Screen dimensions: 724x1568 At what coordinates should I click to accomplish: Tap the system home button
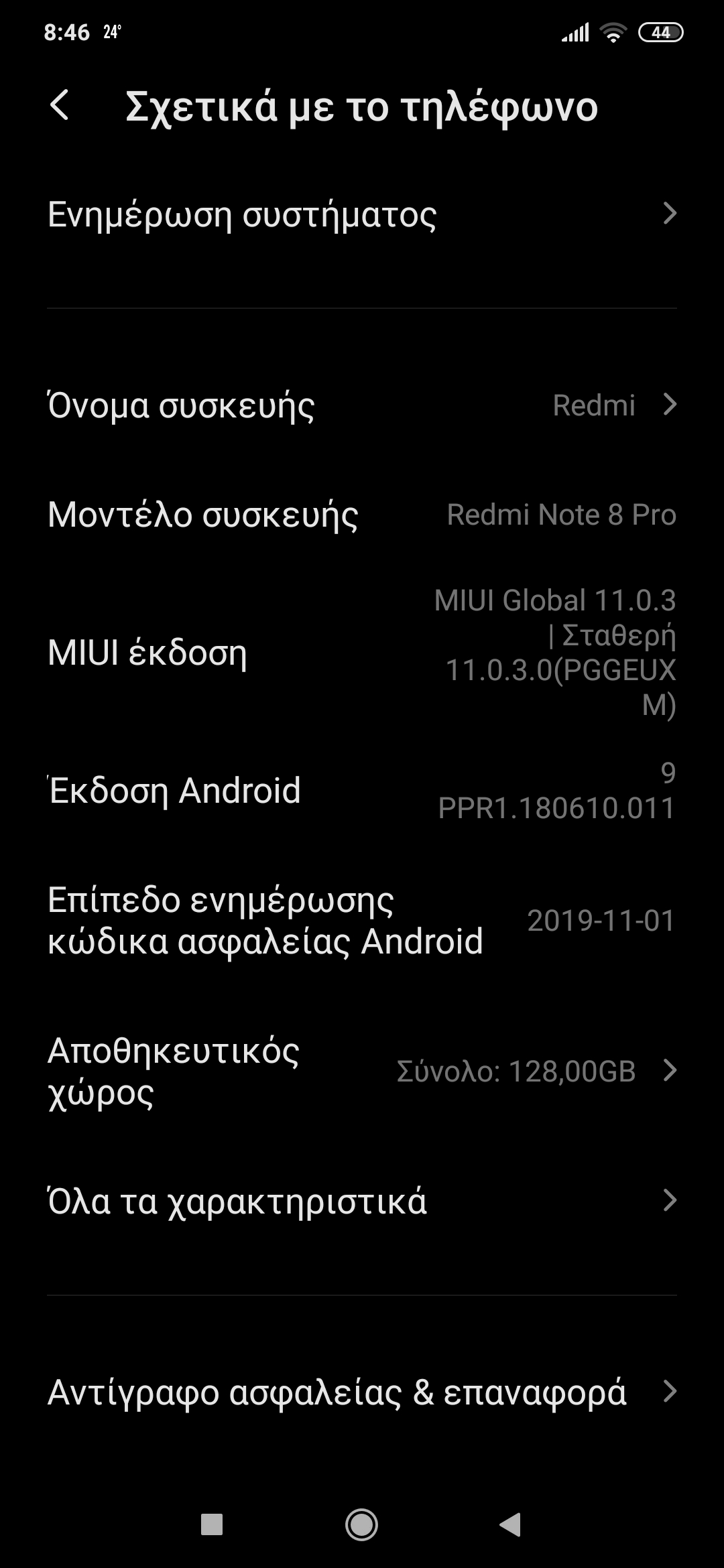361,1525
